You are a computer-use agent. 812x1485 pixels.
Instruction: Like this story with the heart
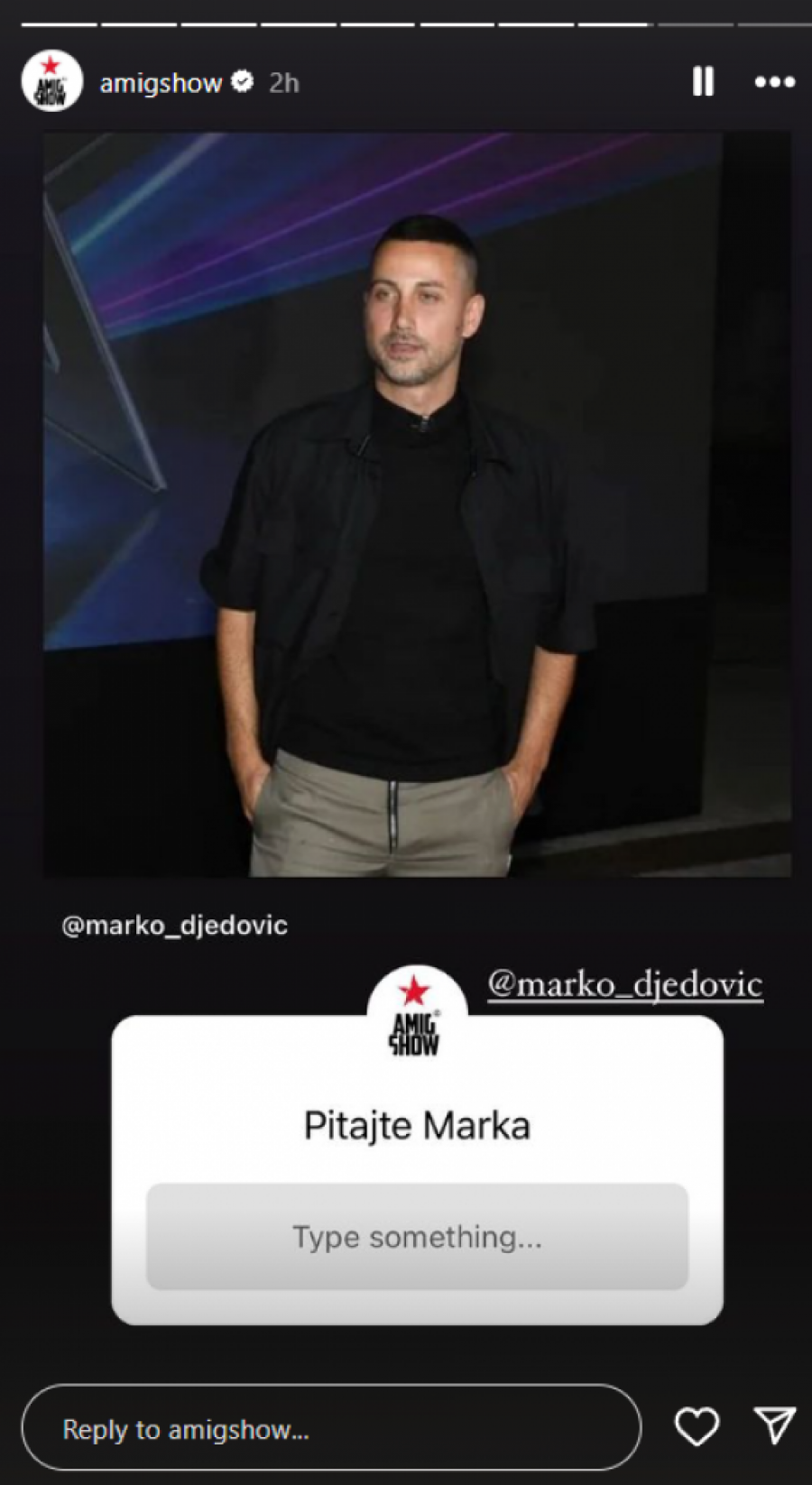coord(697,1426)
